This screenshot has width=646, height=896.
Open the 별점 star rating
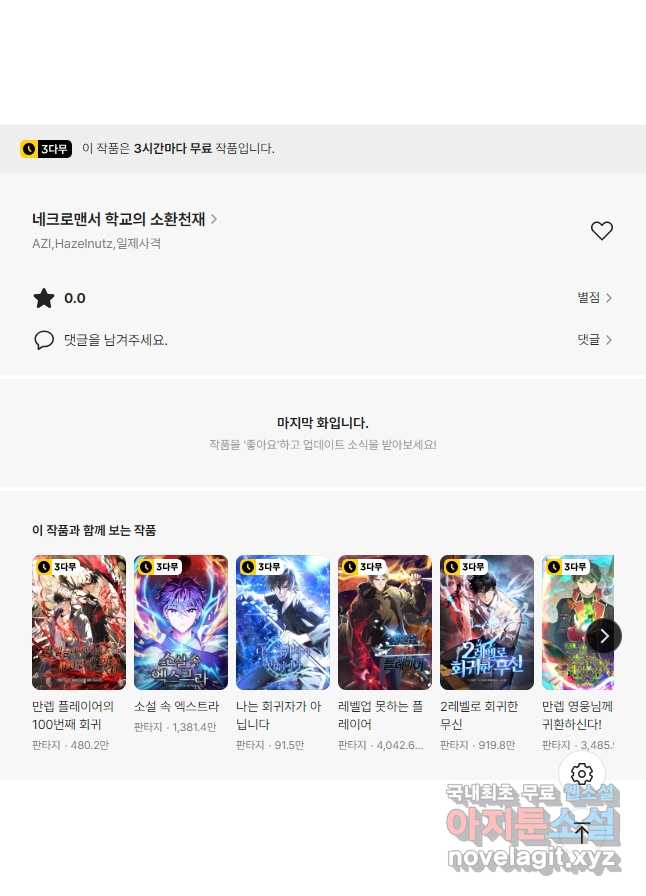594,298
